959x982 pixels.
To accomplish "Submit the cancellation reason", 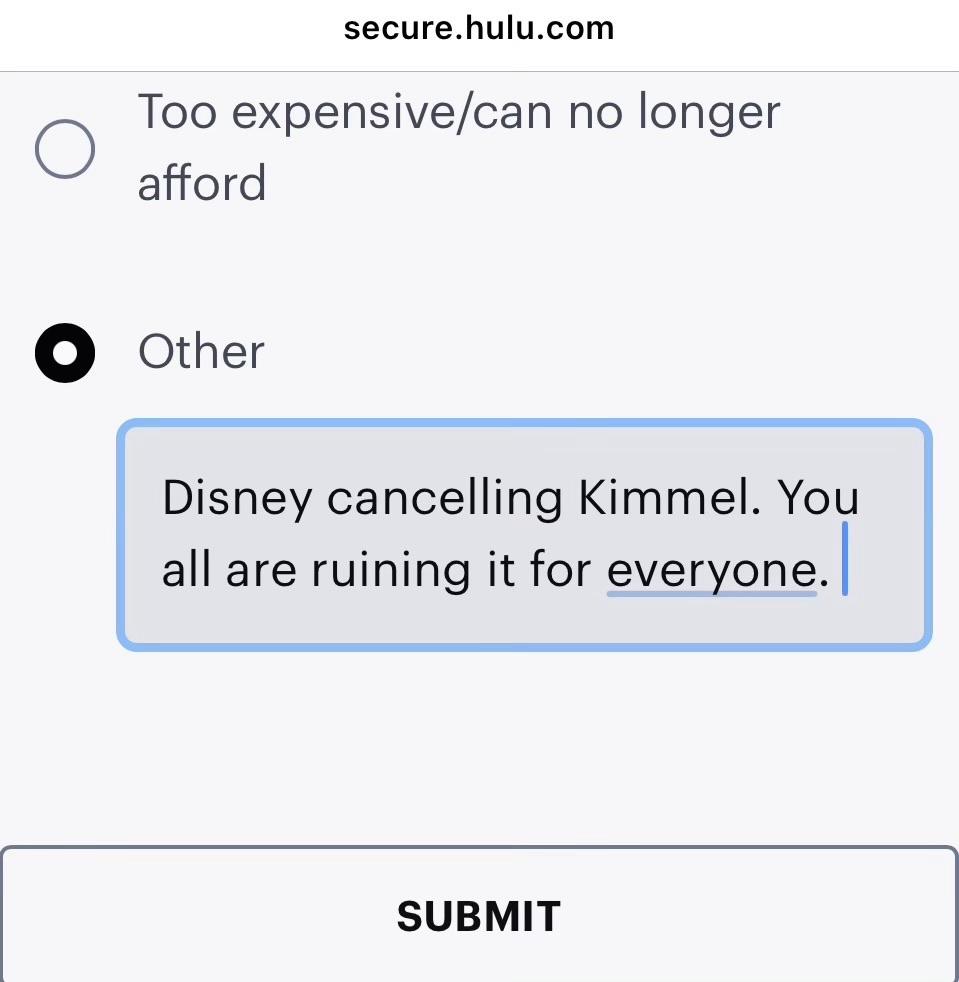I will point(479,915).
